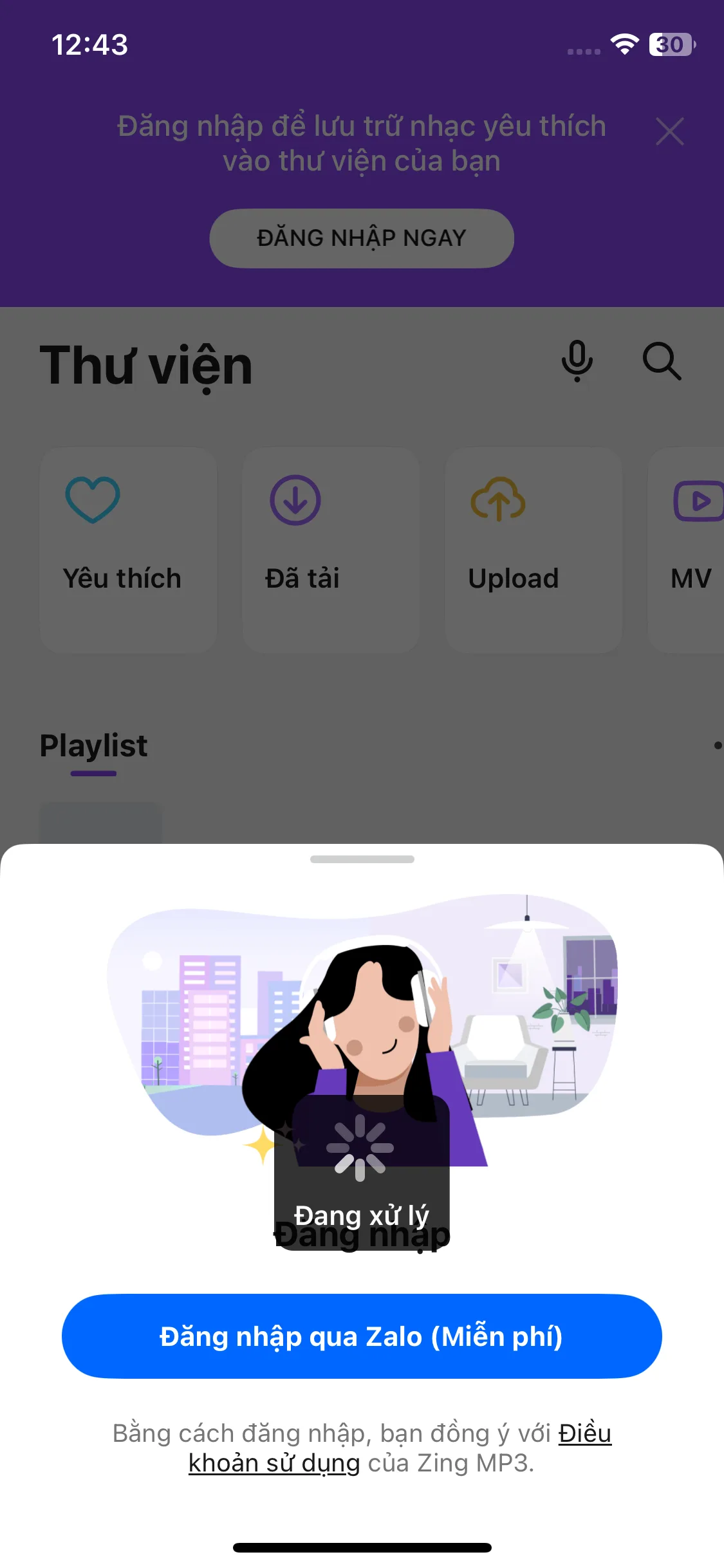Open search in Thư viện
The height and width of the screenshot is (1568, 724).
click(662, 360)
